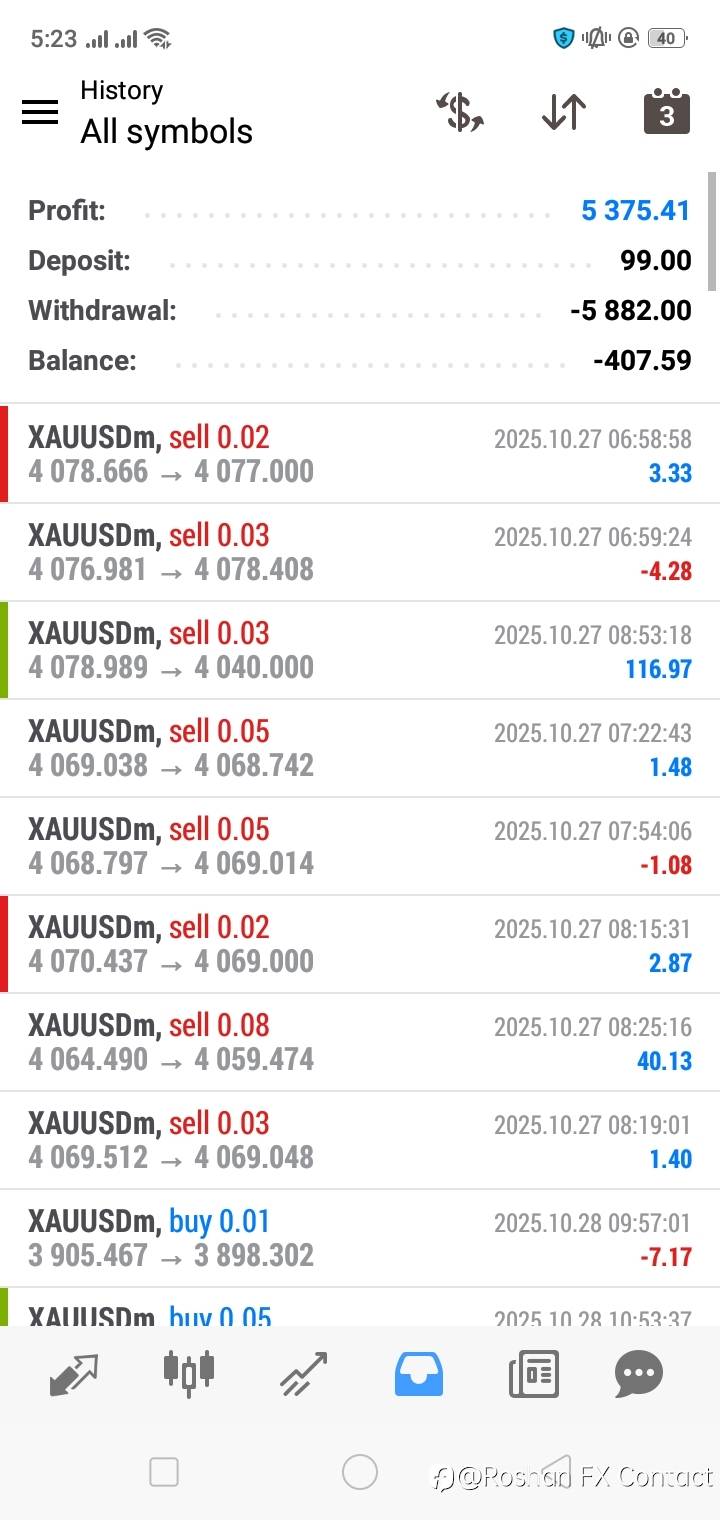The width and height of the screenshot is (720, 1520).
Task: Open the chat messages tab
Action: pos(639,1374)
